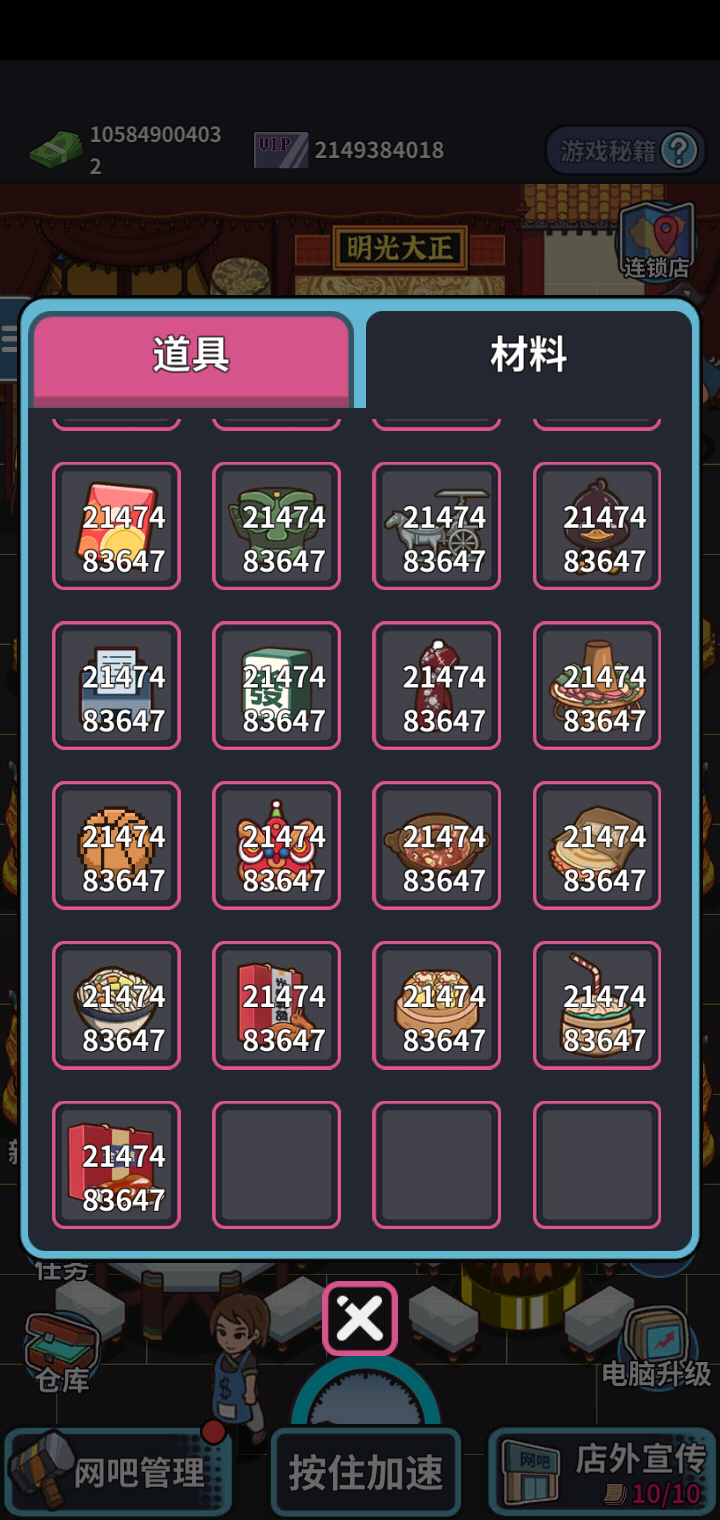Open 连锁店 map icon
The height and width of the screenshot is (1520, 720).
click(x=657, y=241)
